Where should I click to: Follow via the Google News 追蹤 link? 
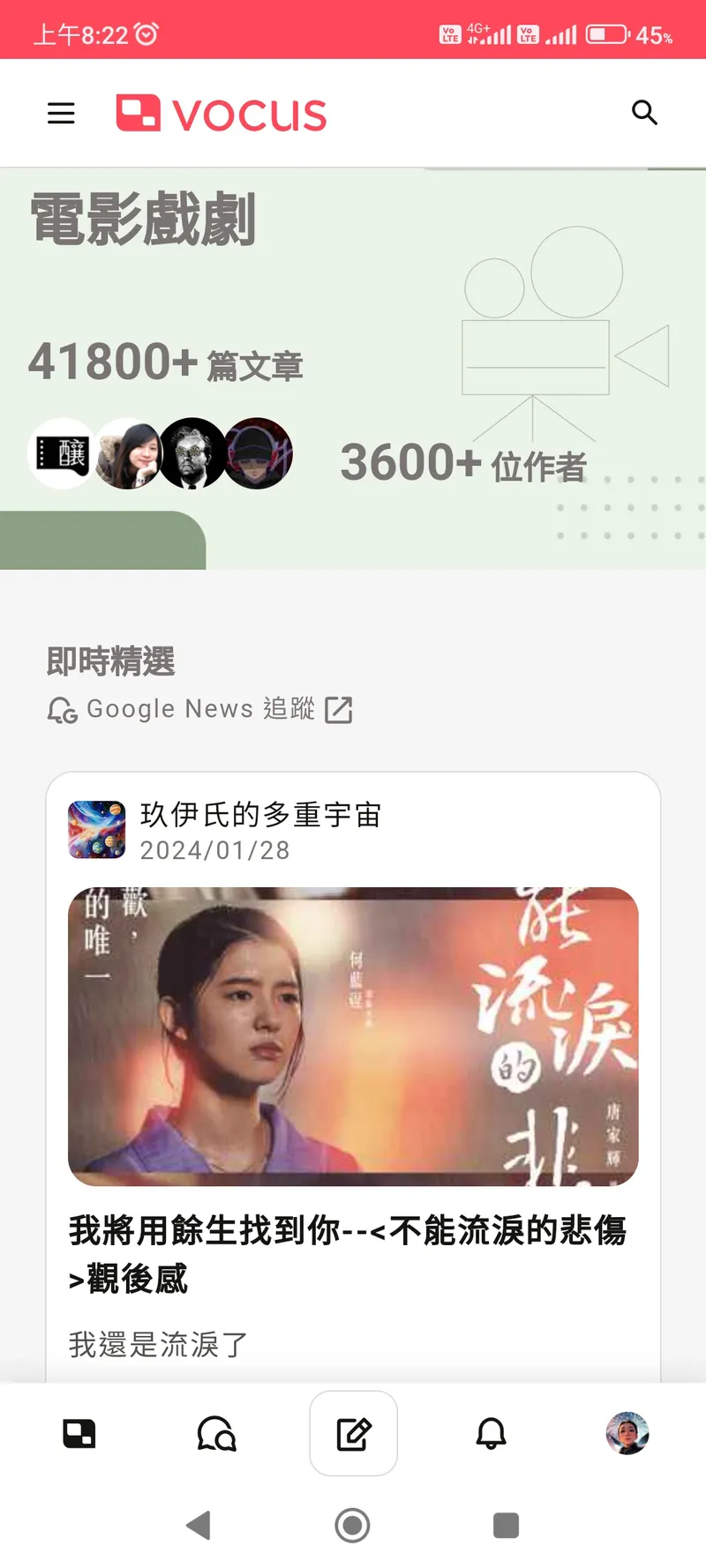pos(200,709)
